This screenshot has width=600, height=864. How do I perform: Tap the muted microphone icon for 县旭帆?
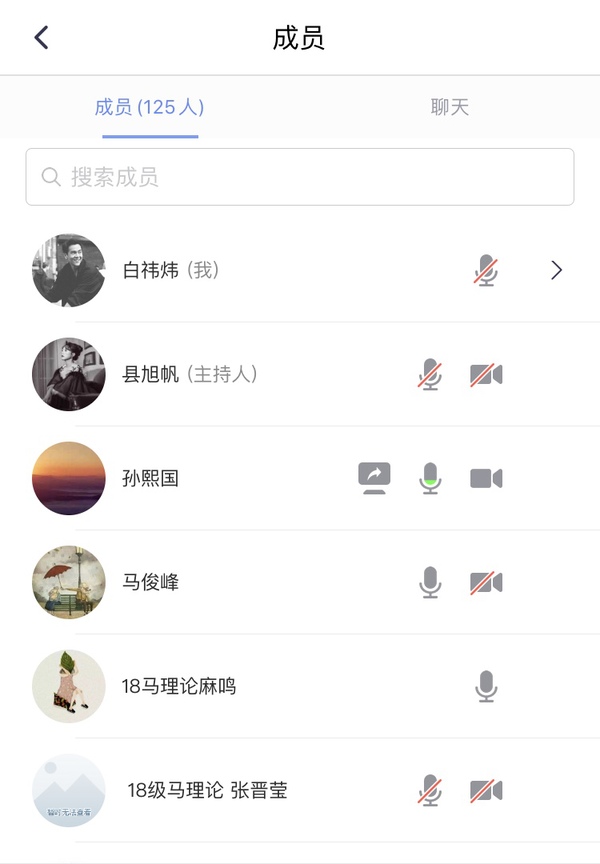tap(430, 374)
